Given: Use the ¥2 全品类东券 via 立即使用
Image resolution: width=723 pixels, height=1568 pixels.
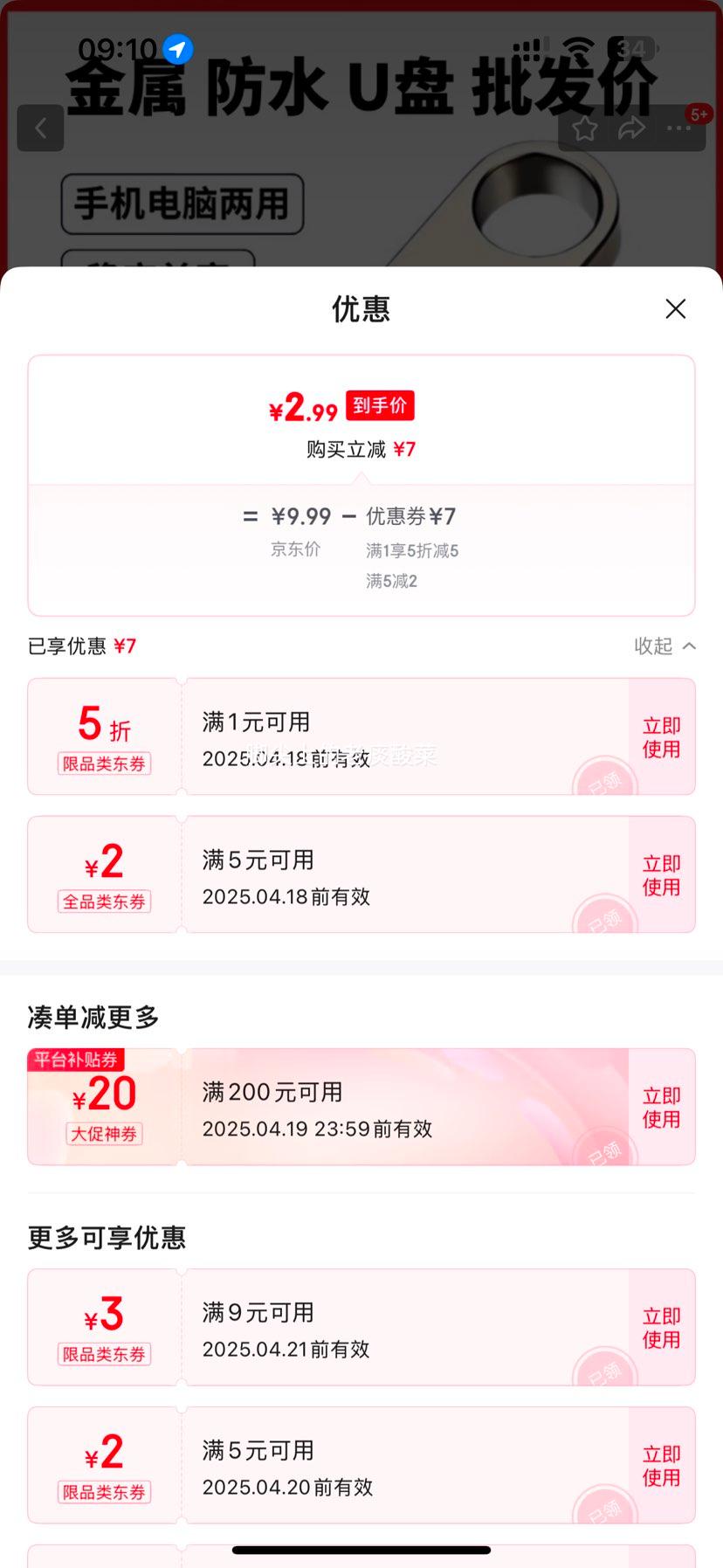Looking at the screenshot, I should pos(661,874).
